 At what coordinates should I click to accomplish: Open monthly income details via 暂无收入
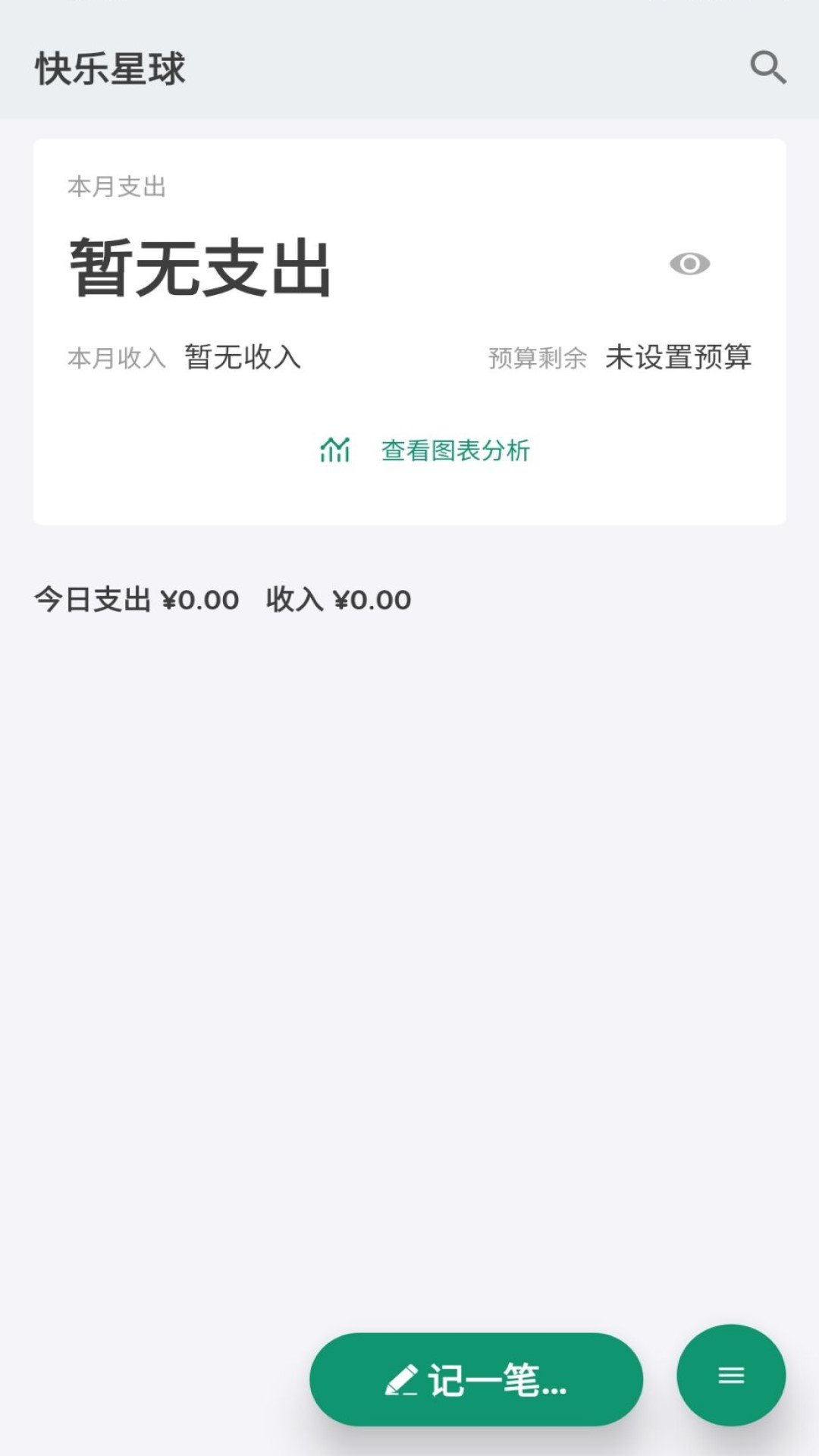tap(243, 358)
